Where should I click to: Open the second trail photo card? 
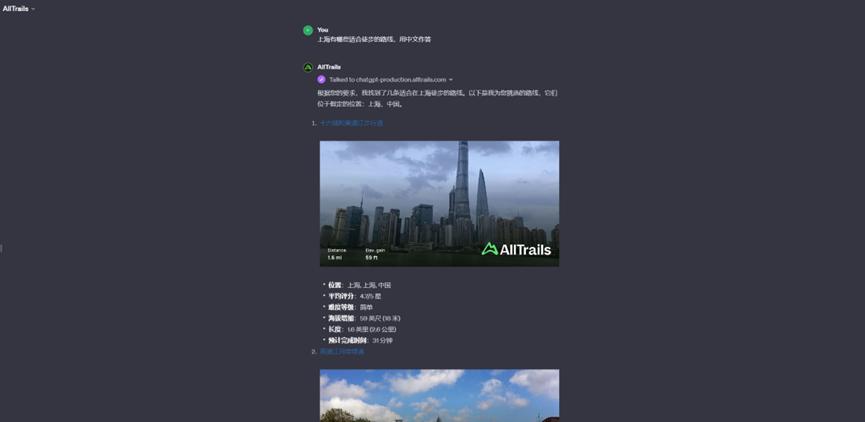pos(439,395)
